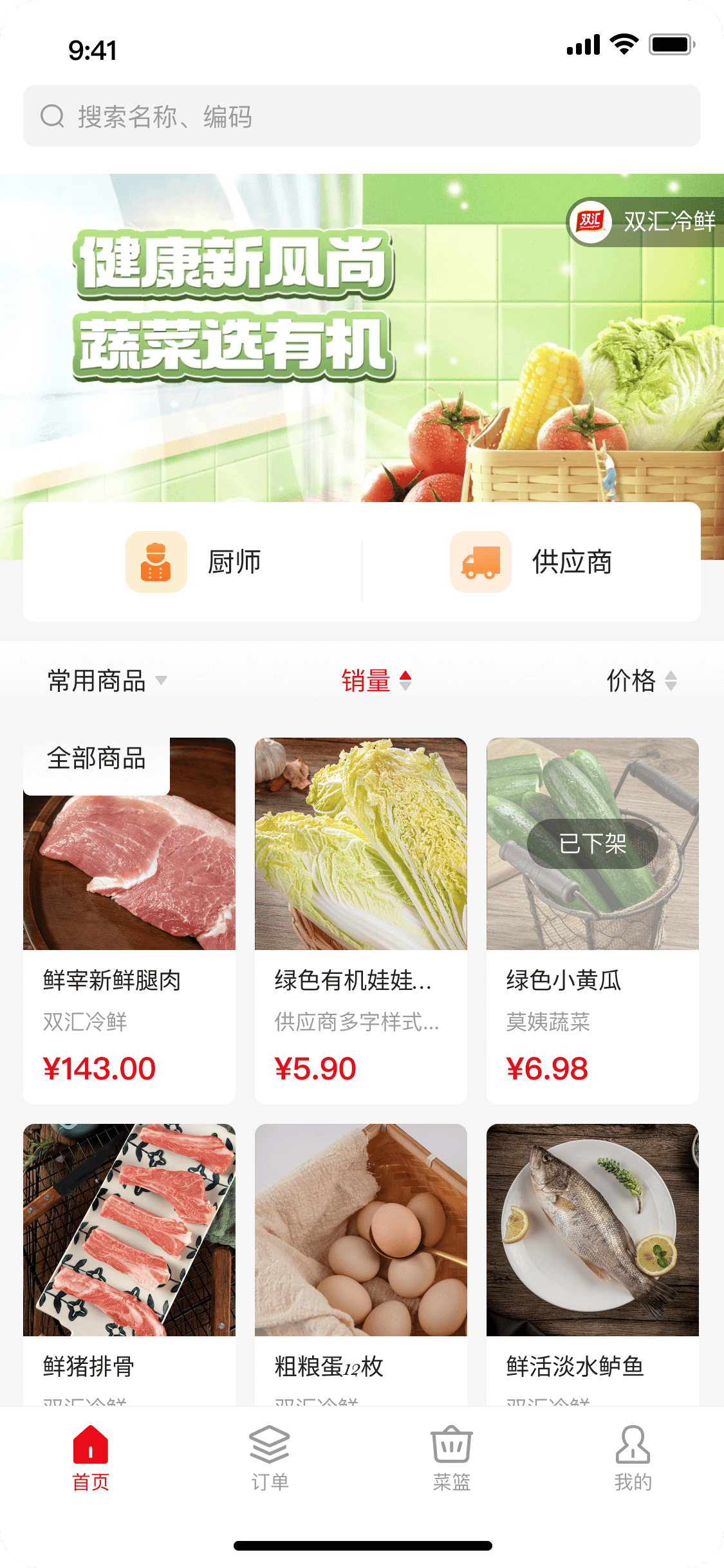724x1568 pixels.
Task: Sort products by 销量 (sales)
Action: pyautogui.click(x=376, y=681)
